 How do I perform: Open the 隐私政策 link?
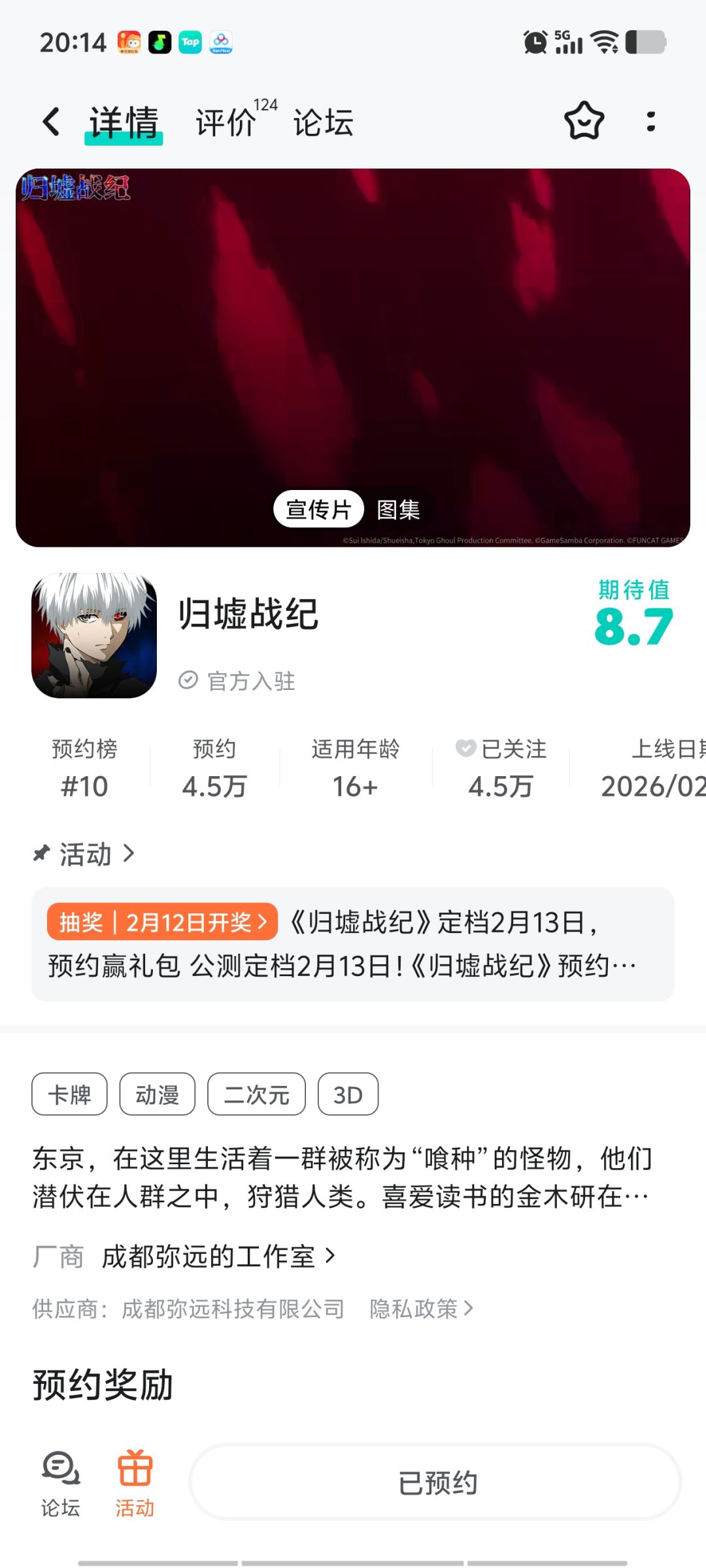(421, 1309)
